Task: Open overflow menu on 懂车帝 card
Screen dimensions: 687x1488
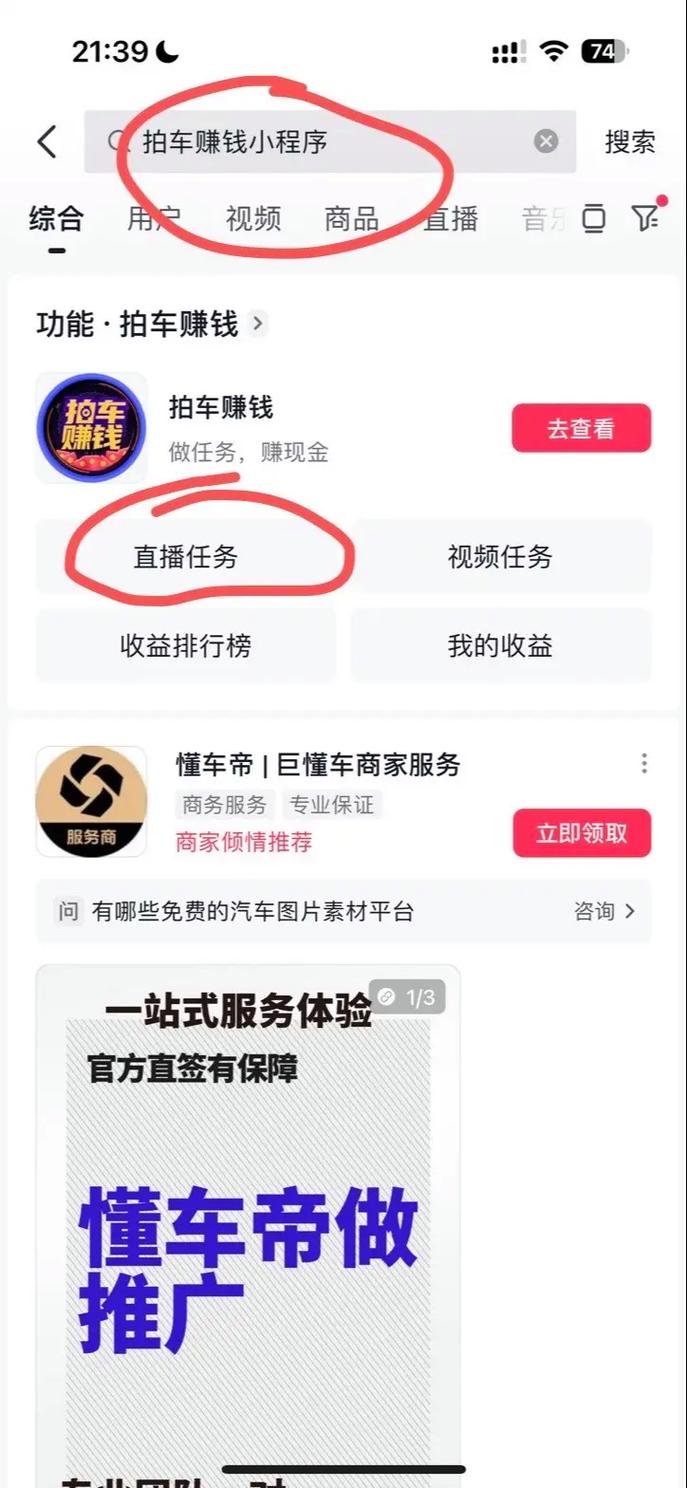Action: coord(644,764)
